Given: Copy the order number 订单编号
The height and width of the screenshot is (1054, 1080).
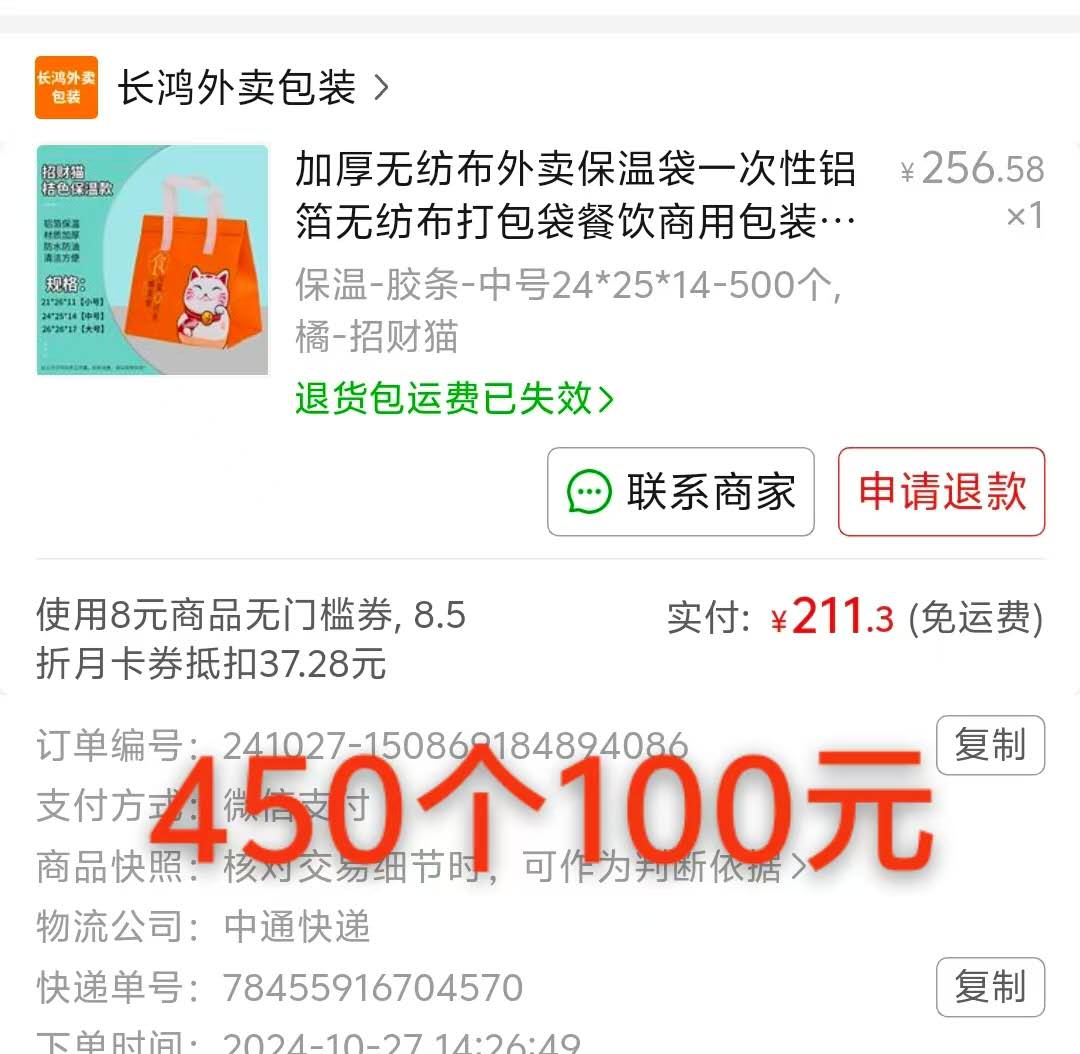Looking at the screenshot, I should click(x=989, y=745).
